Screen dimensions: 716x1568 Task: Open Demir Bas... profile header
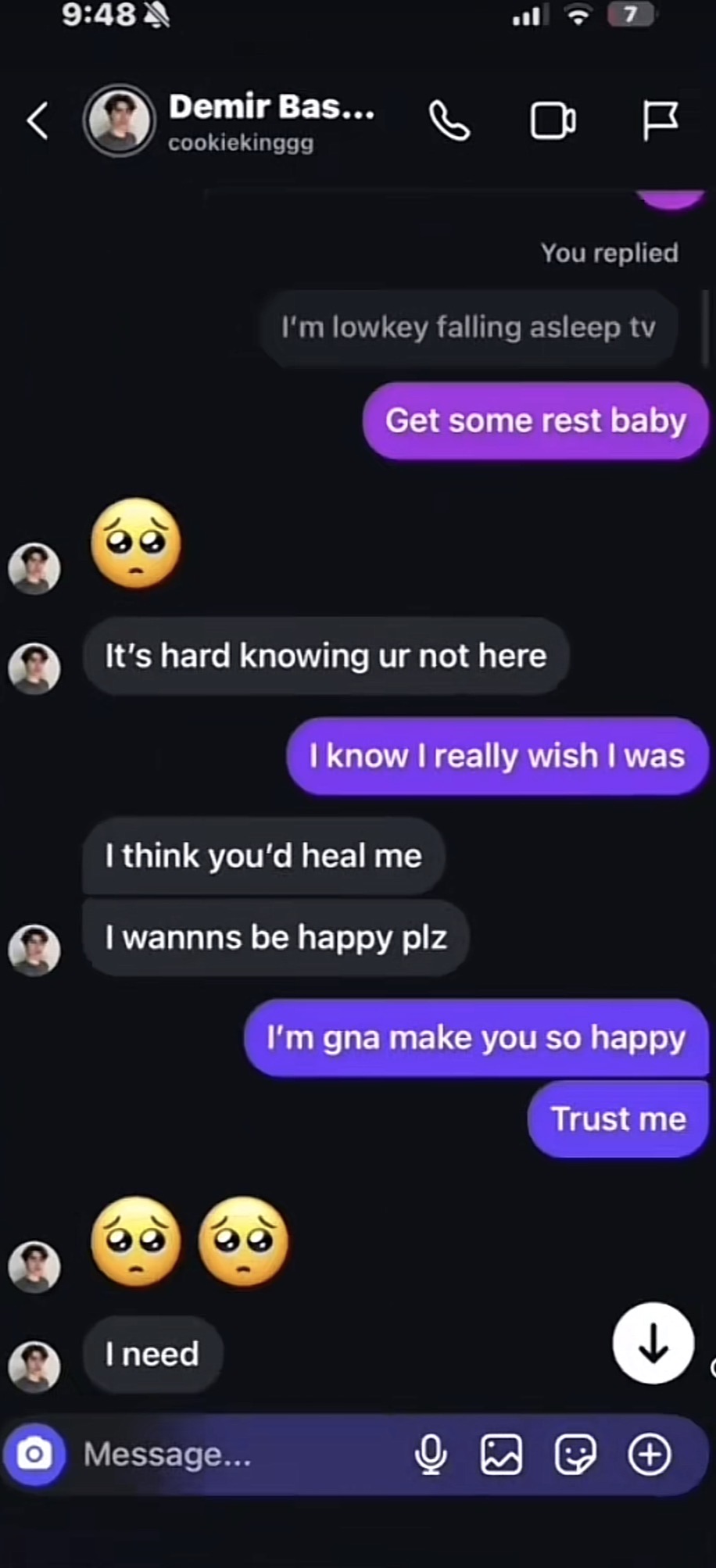270,121
